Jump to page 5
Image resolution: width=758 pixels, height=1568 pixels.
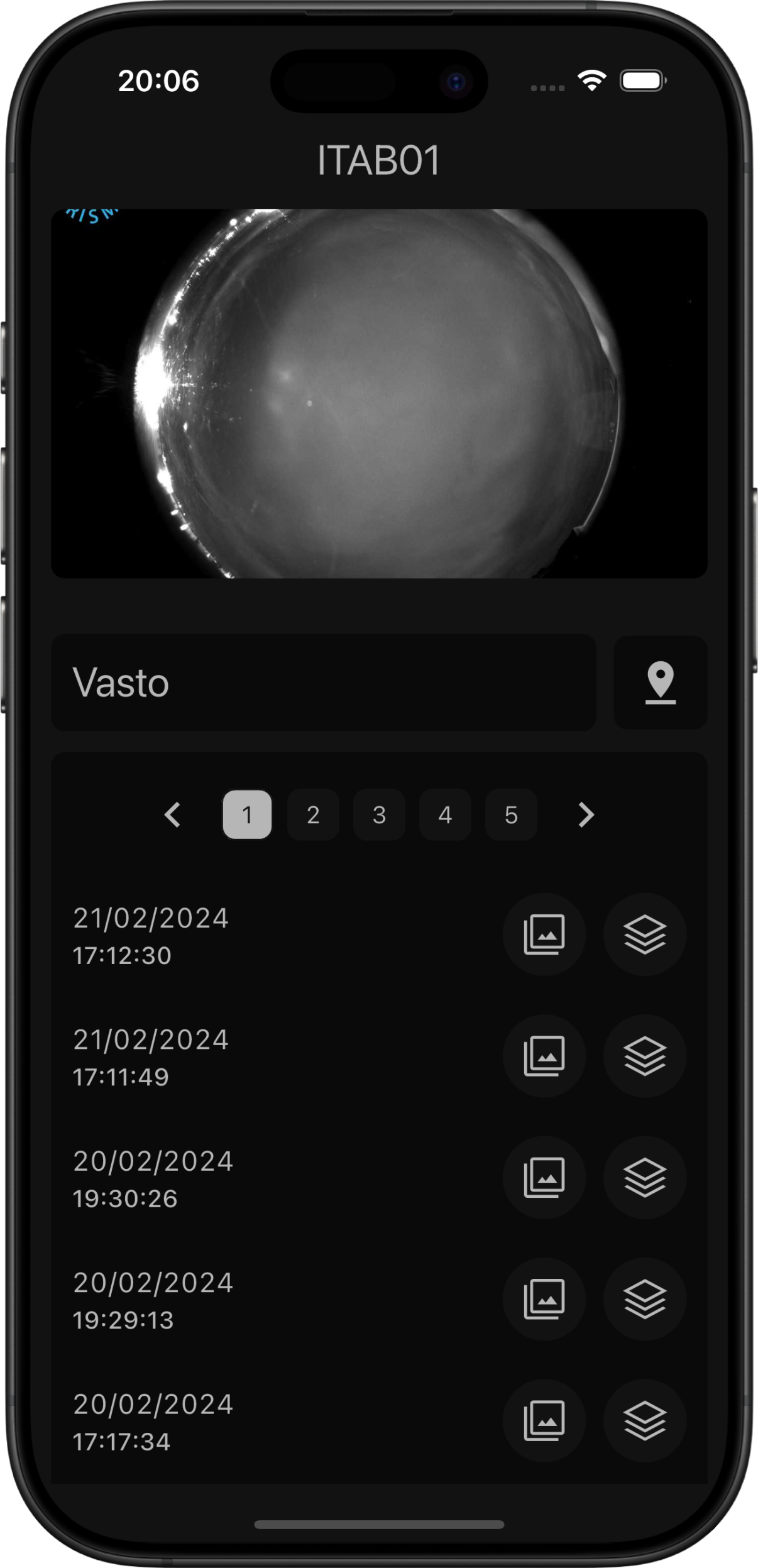coord(511,814)
